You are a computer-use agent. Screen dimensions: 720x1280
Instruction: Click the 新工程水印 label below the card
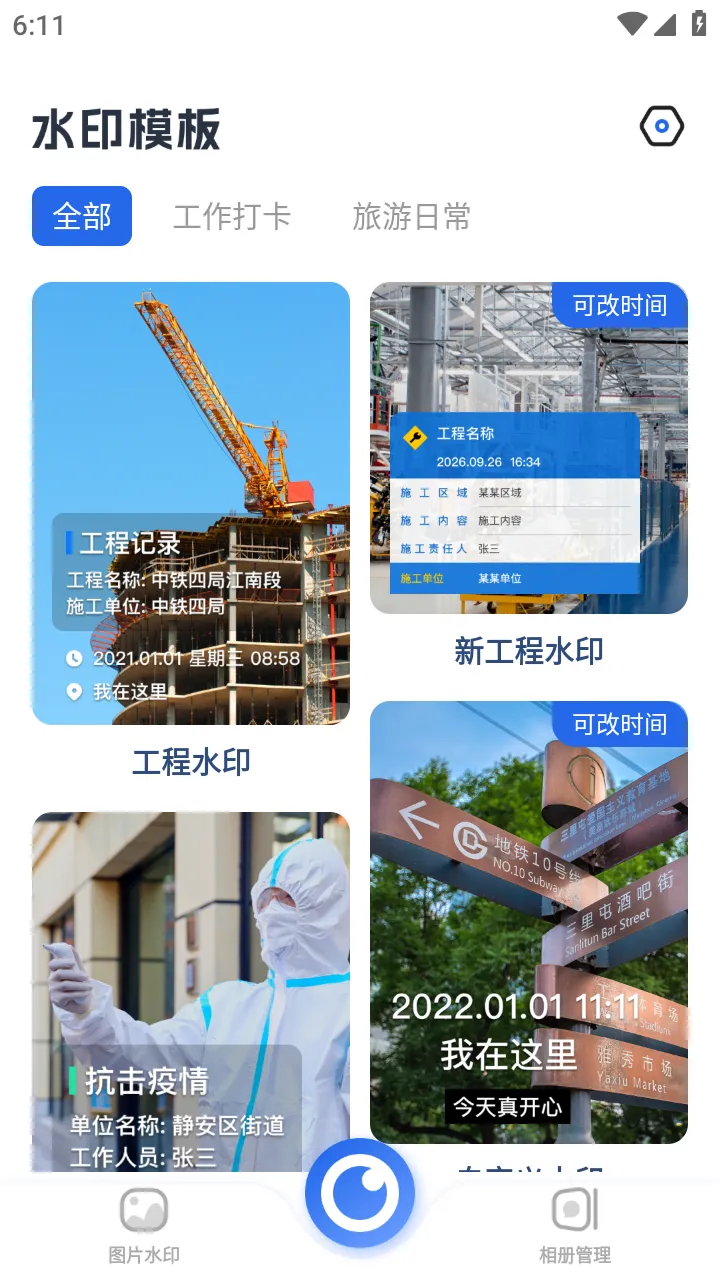pos(528,651)
